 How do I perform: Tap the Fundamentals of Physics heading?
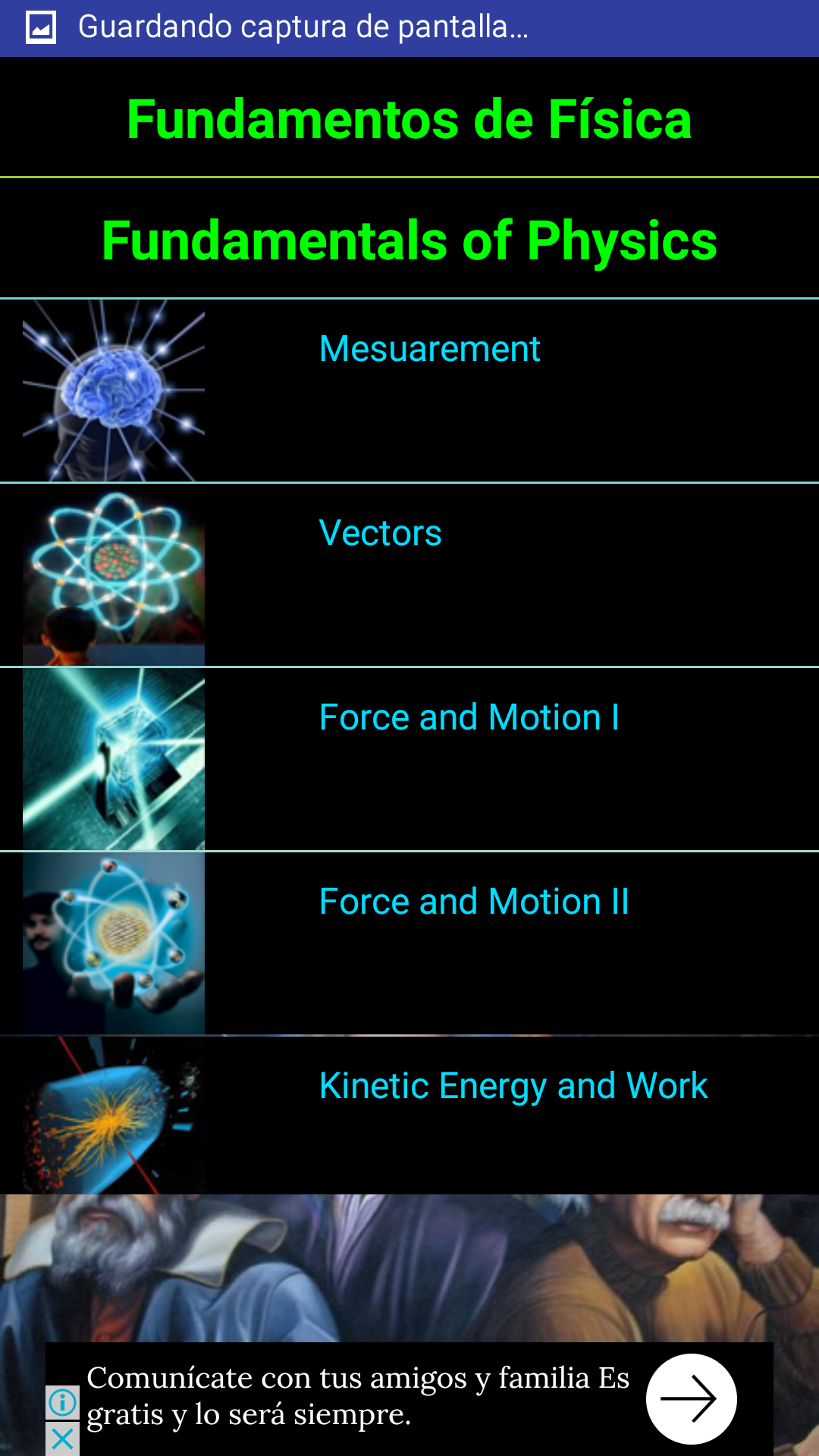pyautogui.click(x=409, y=241)
